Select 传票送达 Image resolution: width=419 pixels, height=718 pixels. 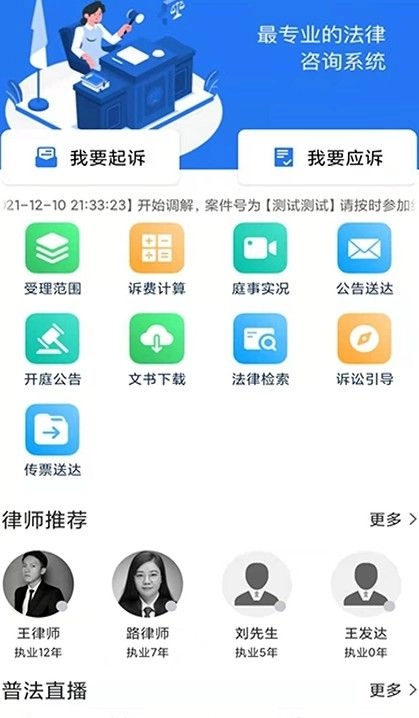pyautogui.click(x=52, y=441)
